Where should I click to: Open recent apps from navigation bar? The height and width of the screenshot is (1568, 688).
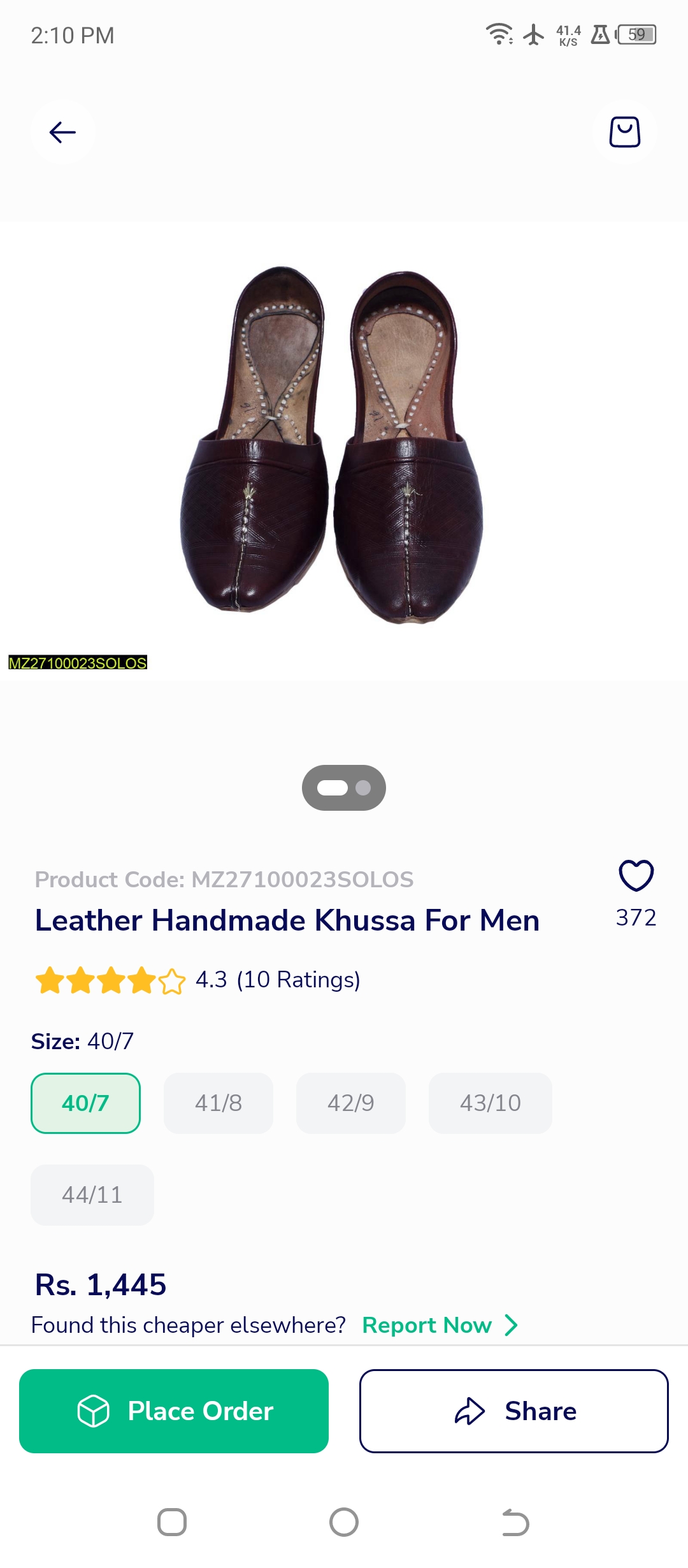172,1522
